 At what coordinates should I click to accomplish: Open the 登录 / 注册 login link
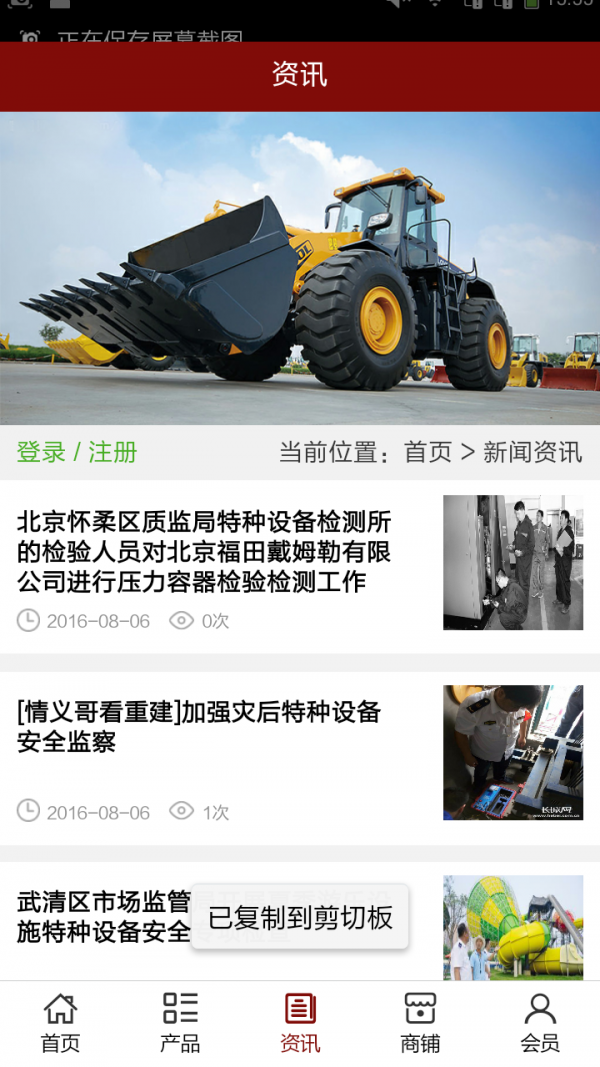[77, 452]
